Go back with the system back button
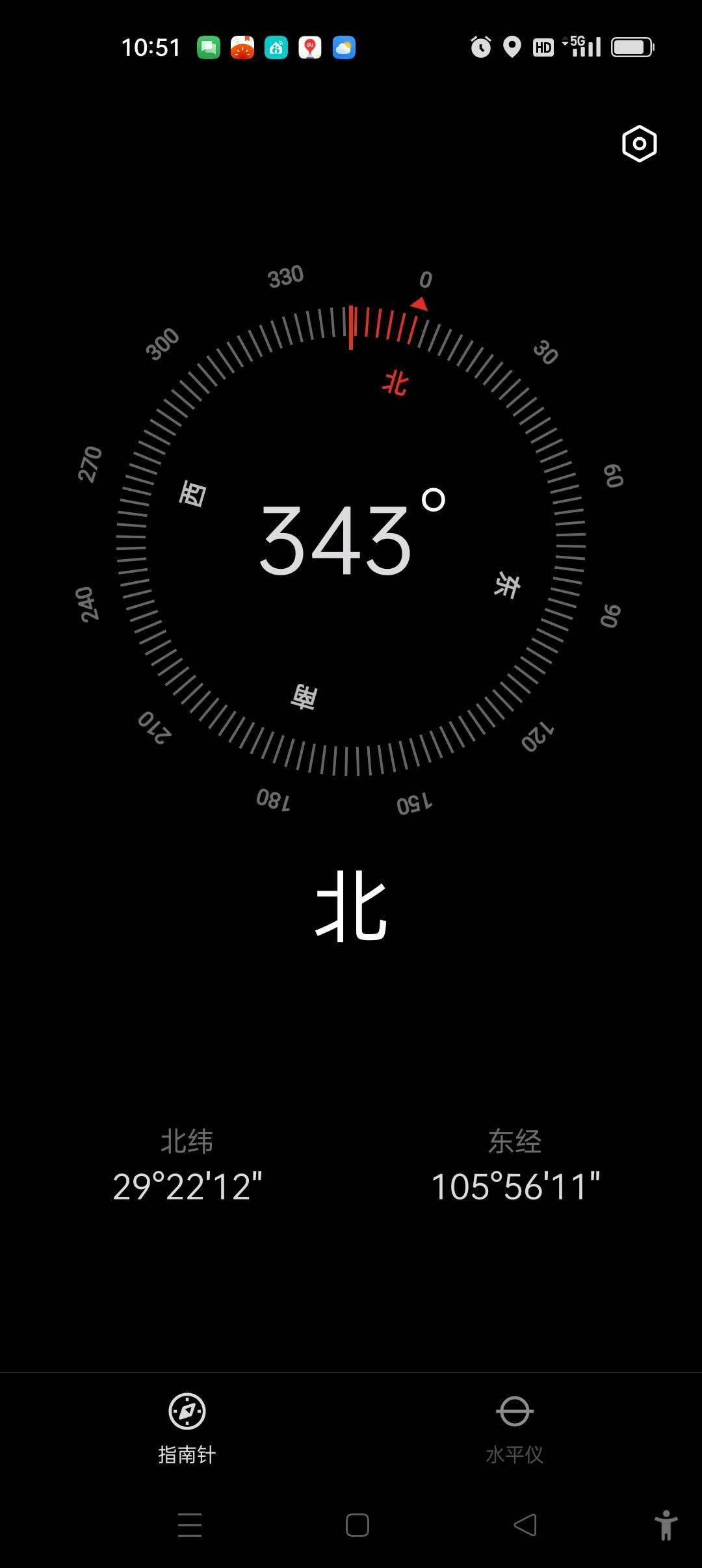 pyautogui.click(x=525, y=1524)
